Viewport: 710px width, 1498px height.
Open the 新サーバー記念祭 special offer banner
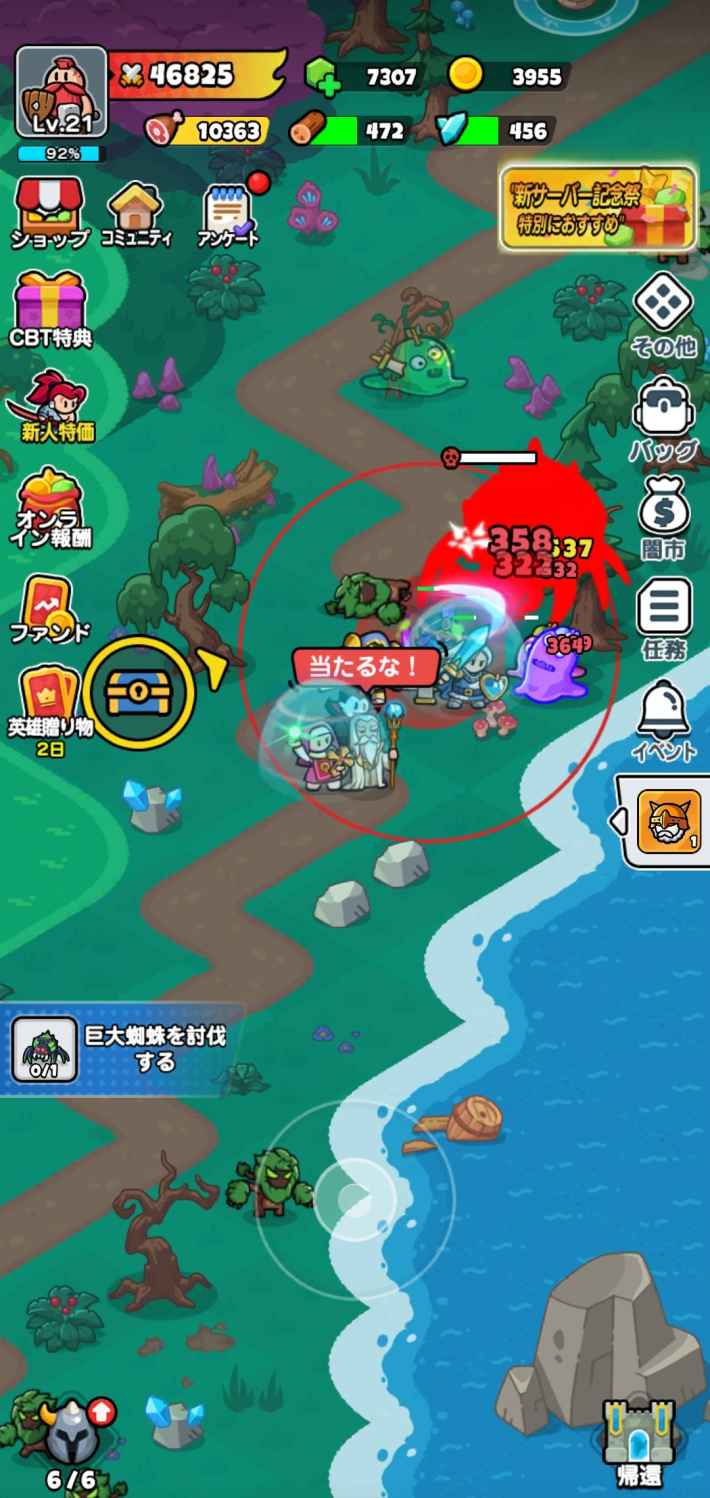coord(598,208)
